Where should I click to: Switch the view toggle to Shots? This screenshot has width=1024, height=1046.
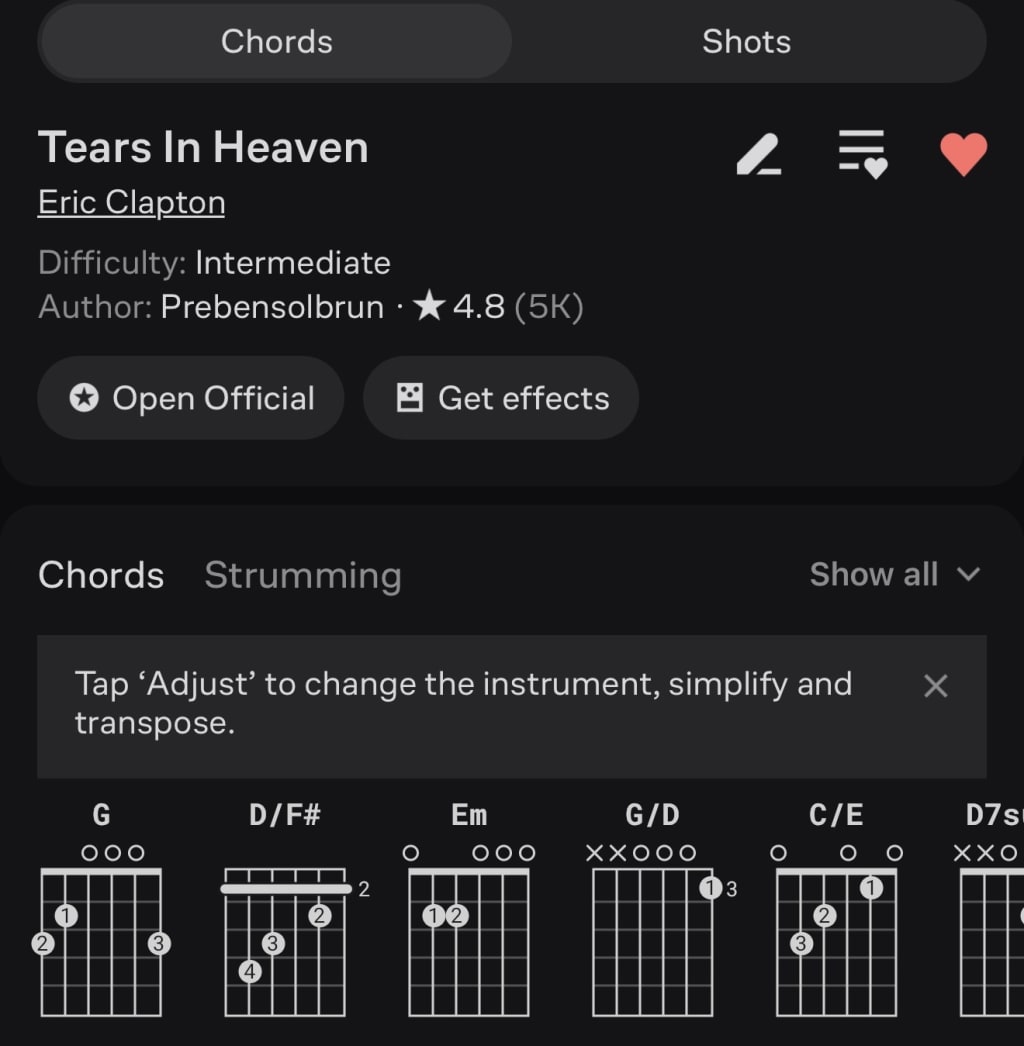(x=745, y=42)
